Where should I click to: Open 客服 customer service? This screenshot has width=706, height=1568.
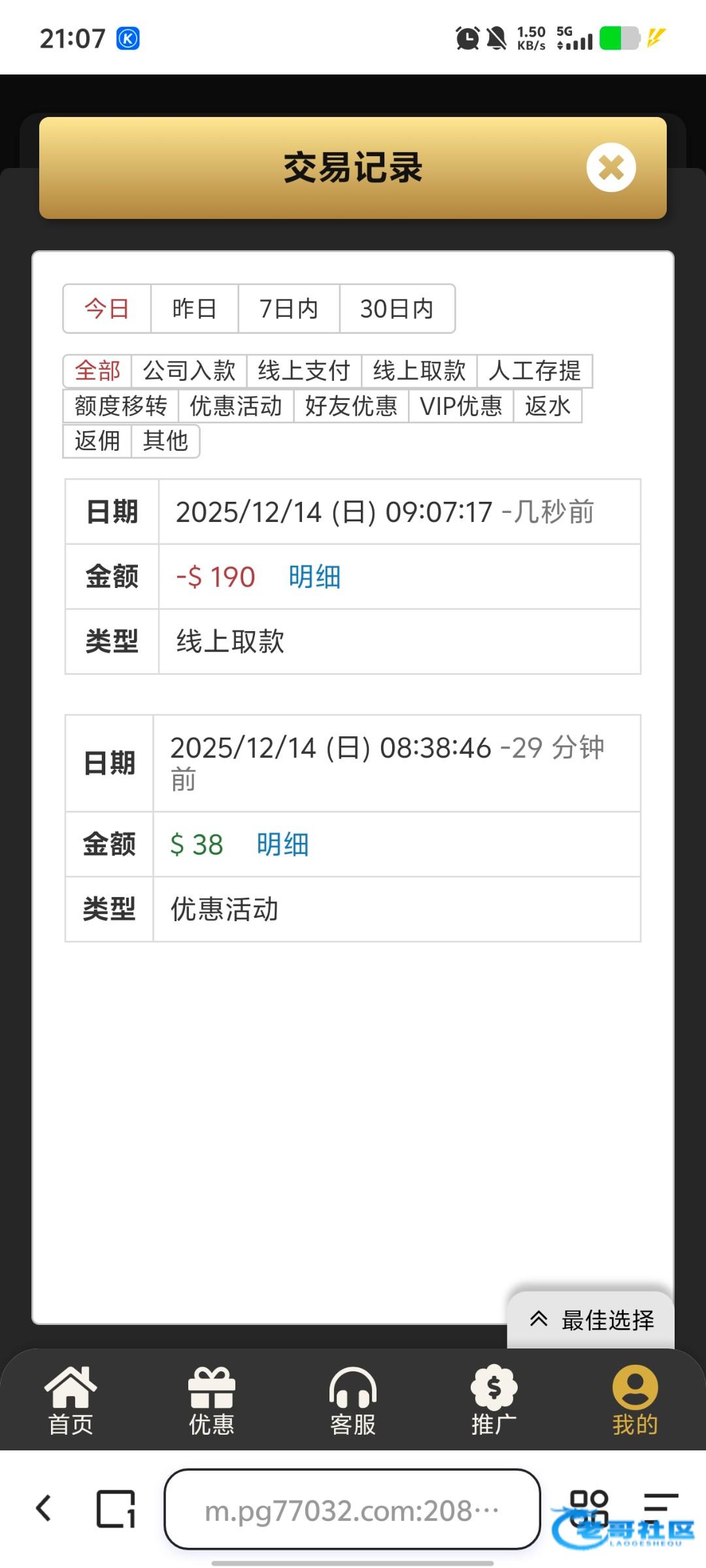click(x=353, y=1401)
